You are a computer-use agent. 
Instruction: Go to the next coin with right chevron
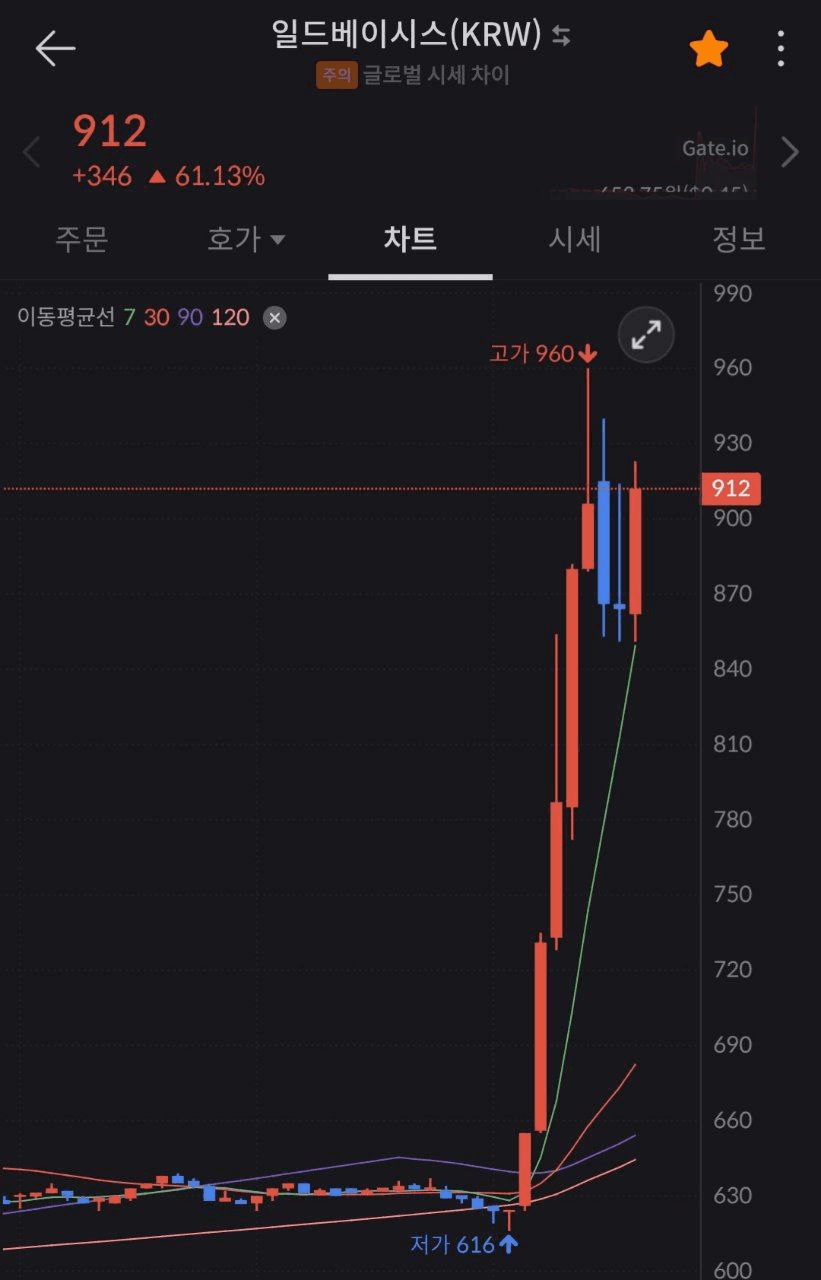(x=790, y=153)
